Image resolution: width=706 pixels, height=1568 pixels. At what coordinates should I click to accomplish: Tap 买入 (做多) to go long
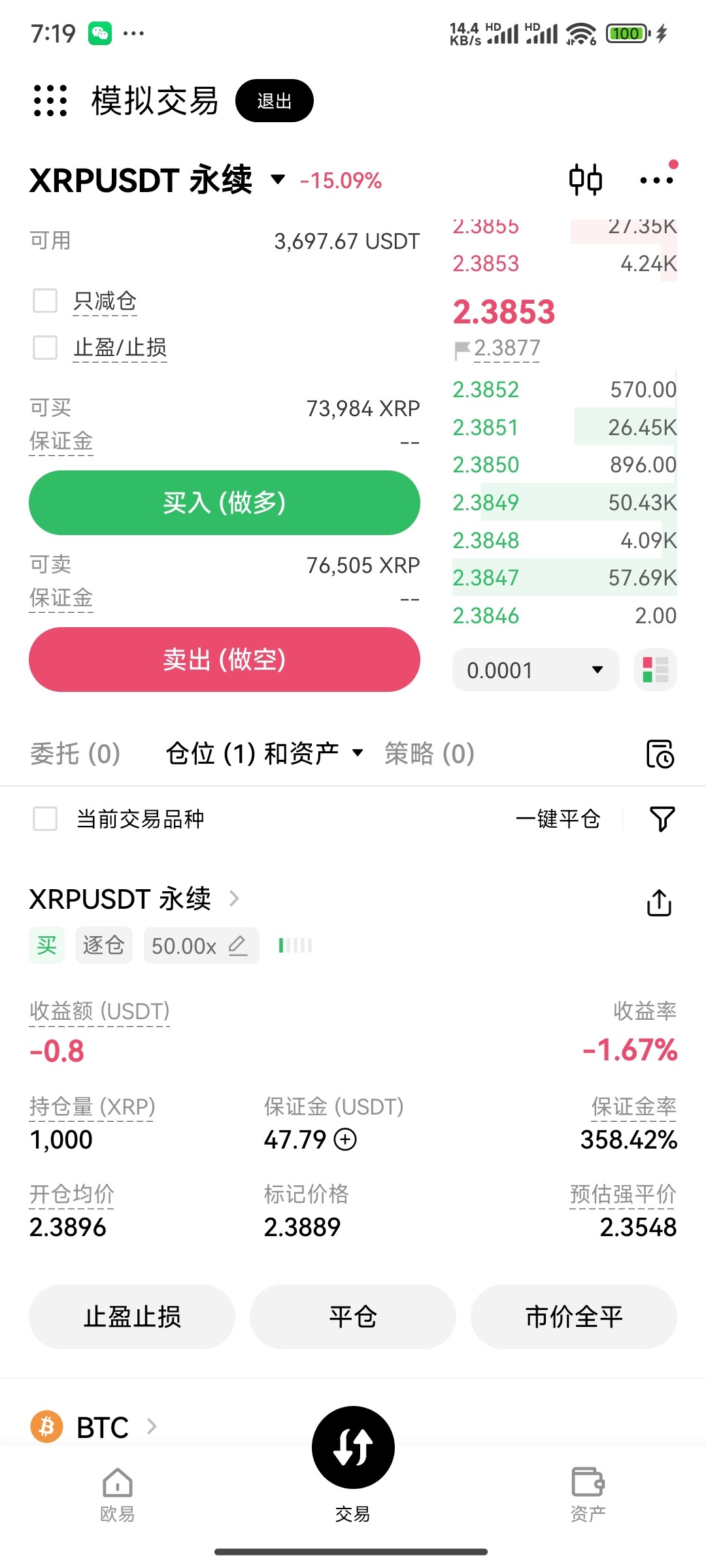tap(224, 502)
